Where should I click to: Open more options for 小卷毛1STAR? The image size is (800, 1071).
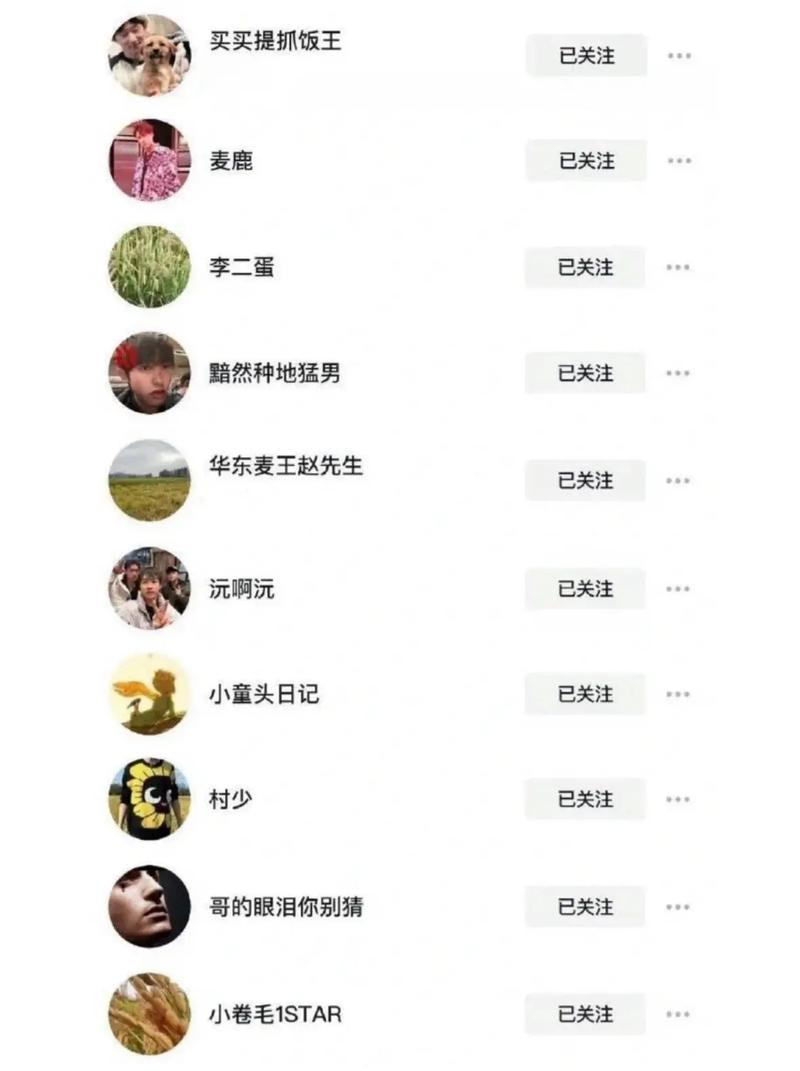click(679, 1014)
